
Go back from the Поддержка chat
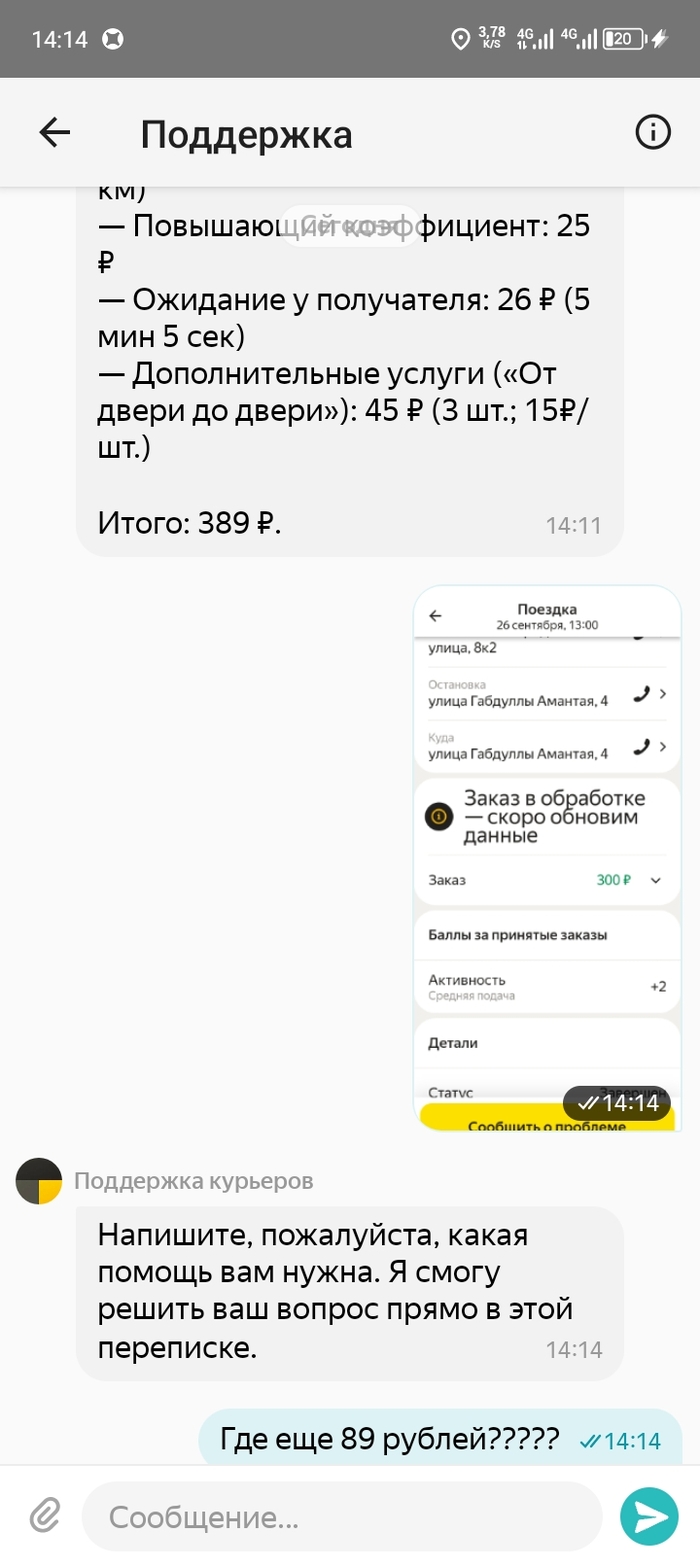pos(54,133)
